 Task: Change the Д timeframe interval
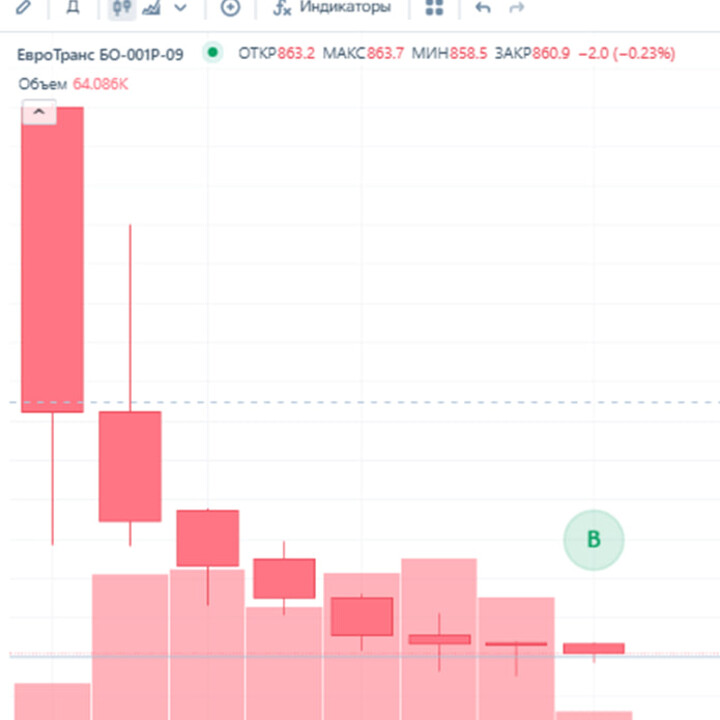coord(72,8)
